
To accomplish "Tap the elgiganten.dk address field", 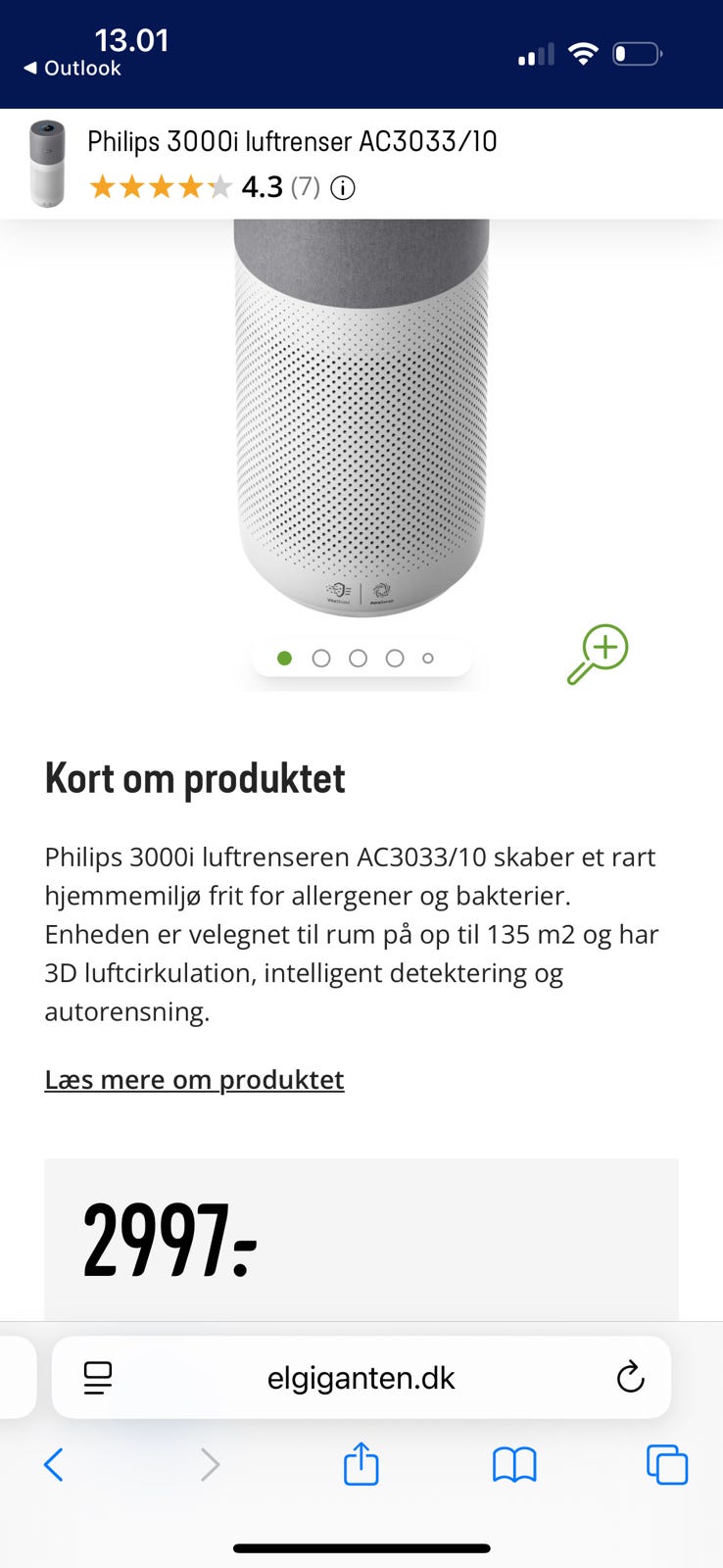I will coord(361,1377).
